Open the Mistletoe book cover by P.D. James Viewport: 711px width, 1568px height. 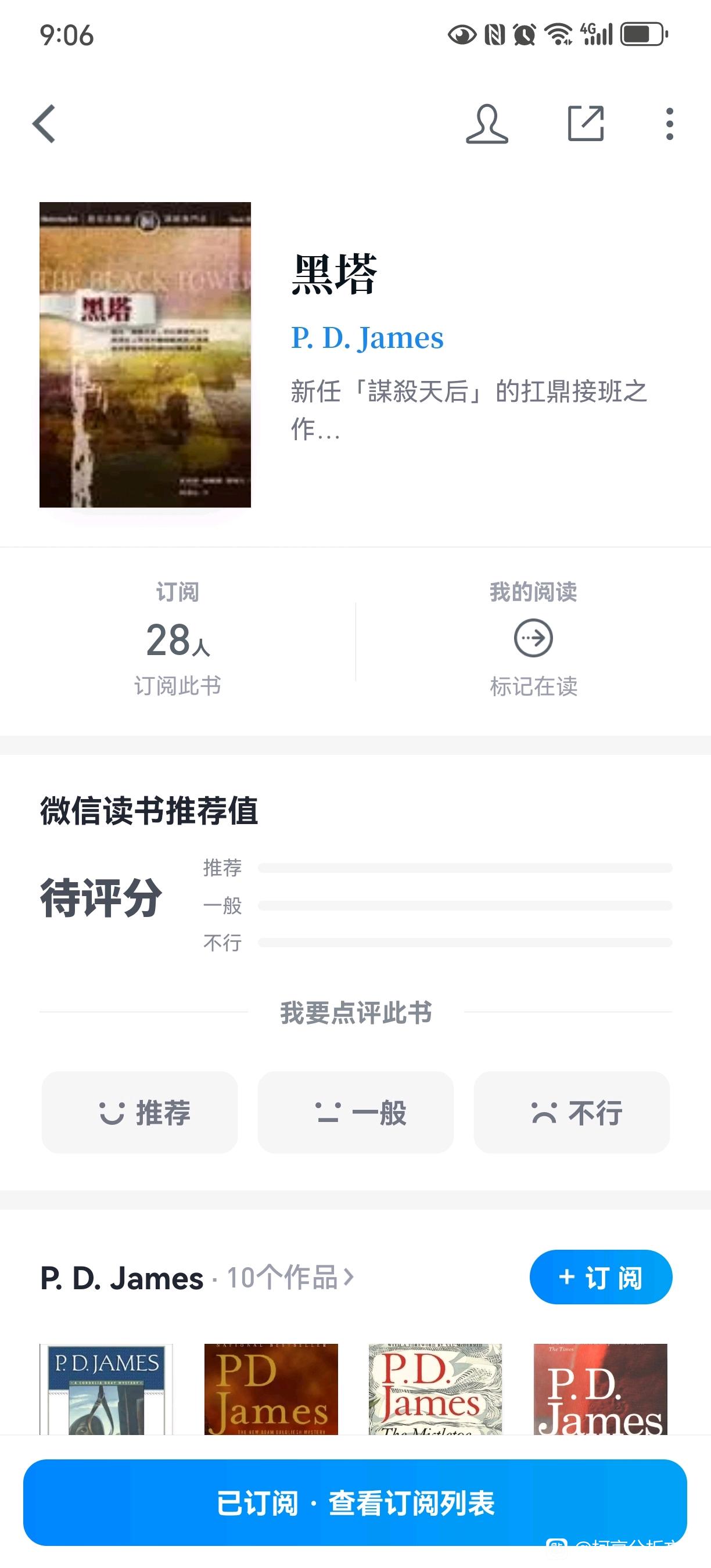tap(435, 1389)
